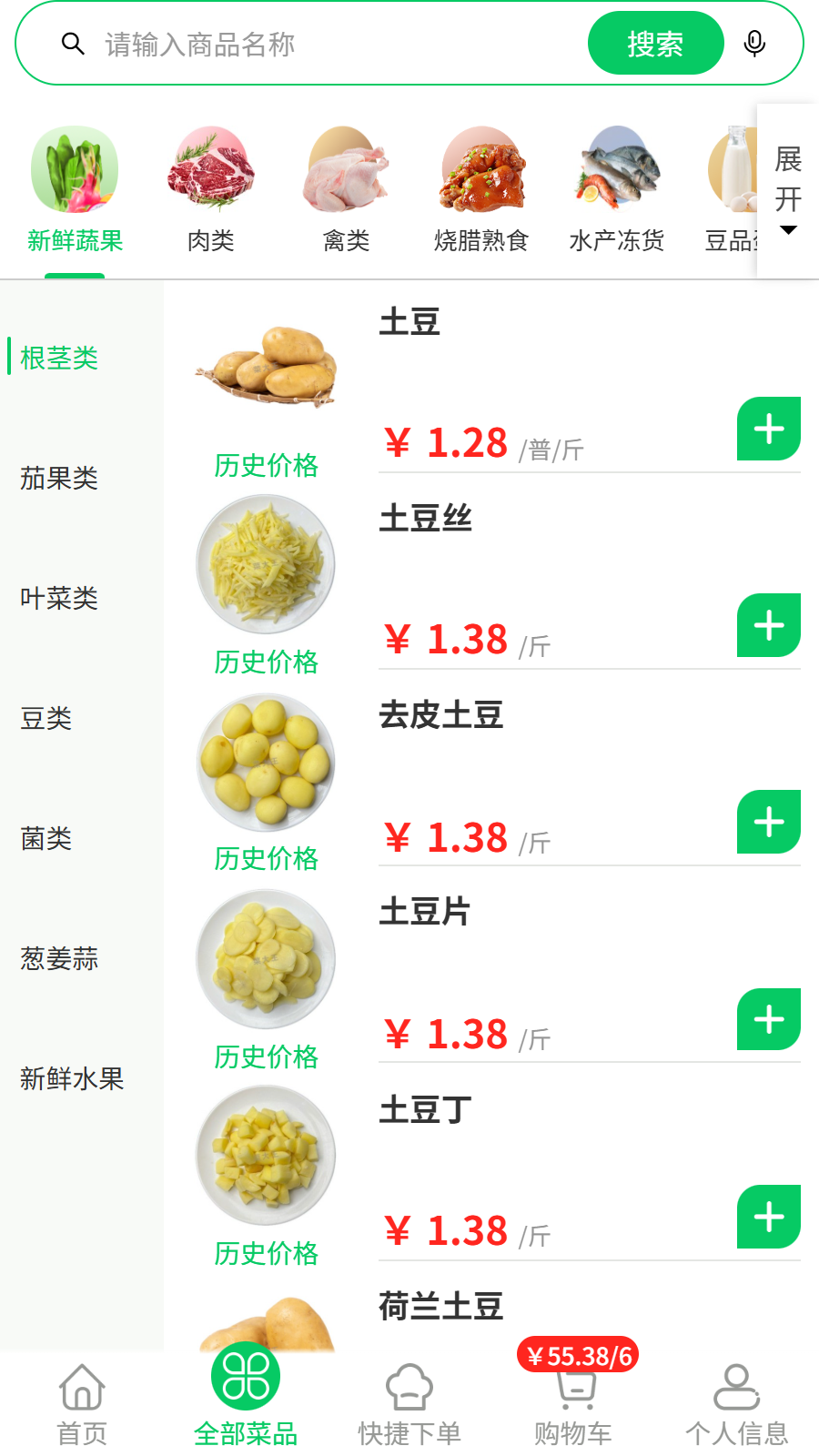Tap the microphone icon in the search bar
This screenshot has height=1456, width=819.
tap(753, 43)
